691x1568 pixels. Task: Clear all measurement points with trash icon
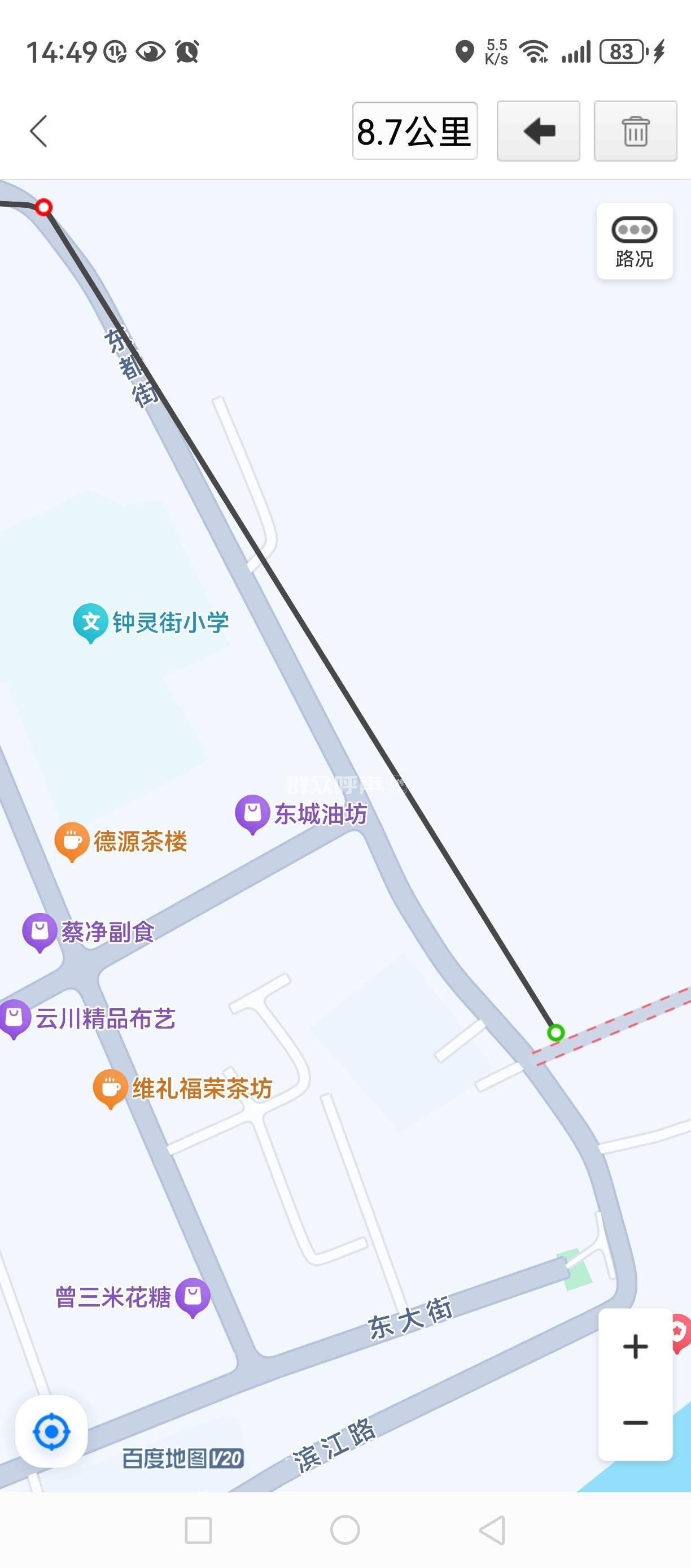[635, 131]
